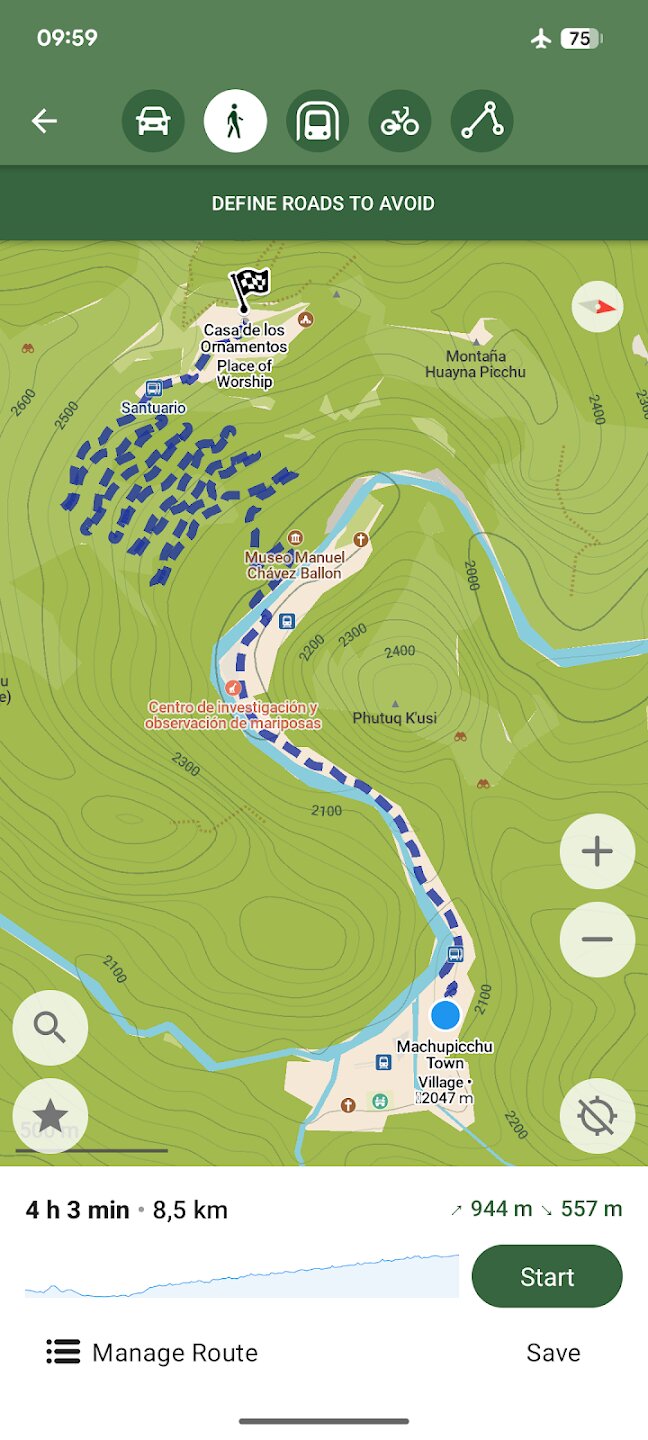This screenshot has width=648, height=1440.
Task: Tap the compass to reset orientation
Action: click(x=597, y=307)
